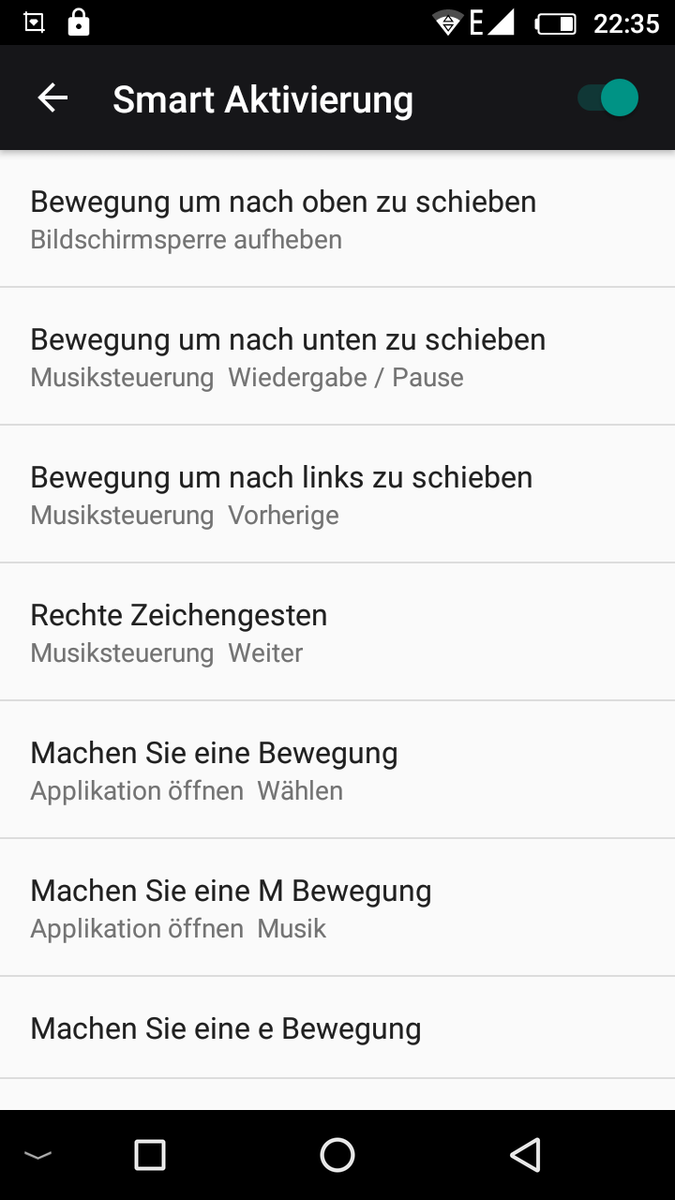Open 'Machen Sie eine M Bewegung'
Viewport: 675px width, 1200px height.
[337, 908]
